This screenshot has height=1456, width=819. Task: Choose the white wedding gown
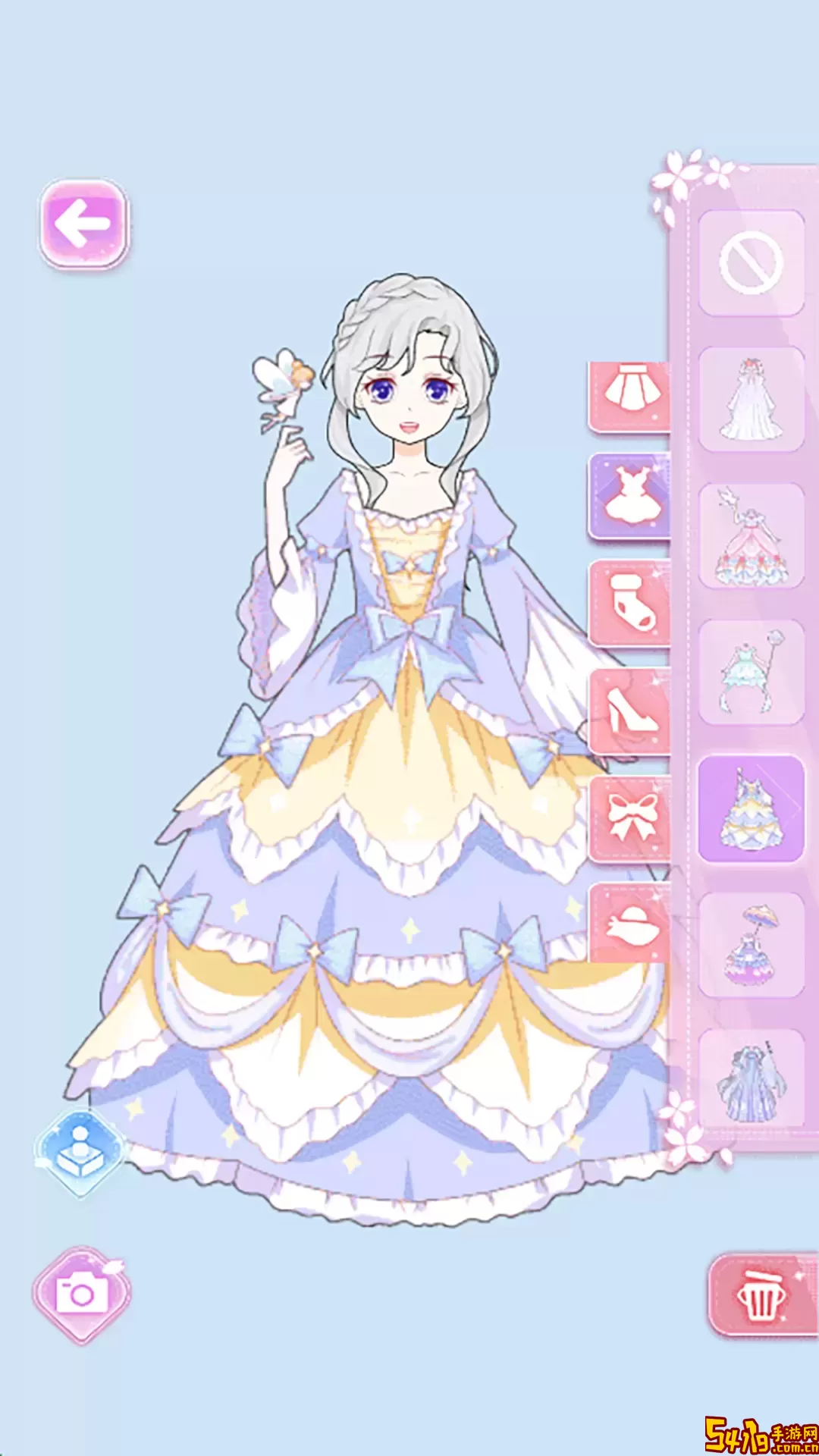751,400
